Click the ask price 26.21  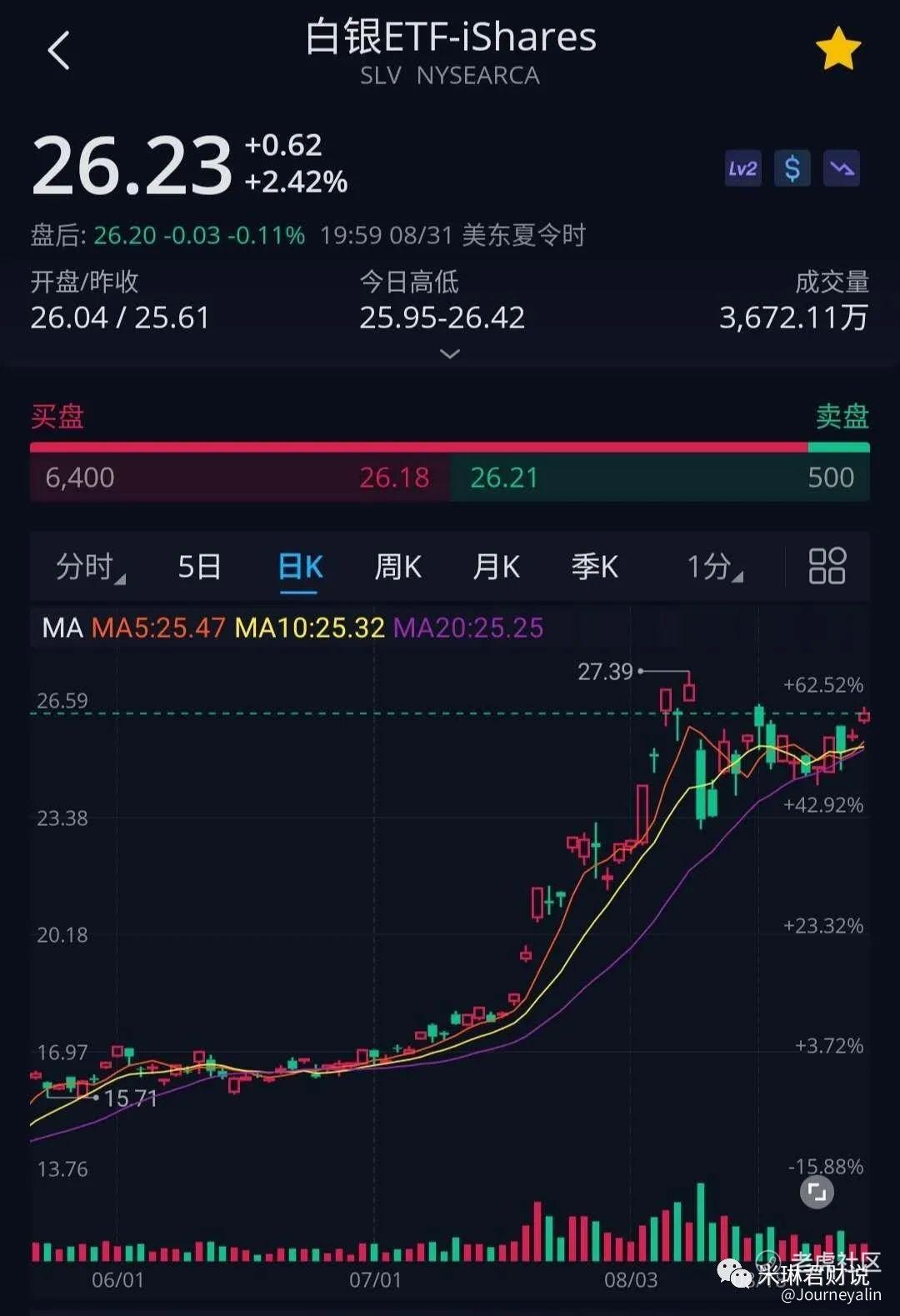click(x=502, y=477)
